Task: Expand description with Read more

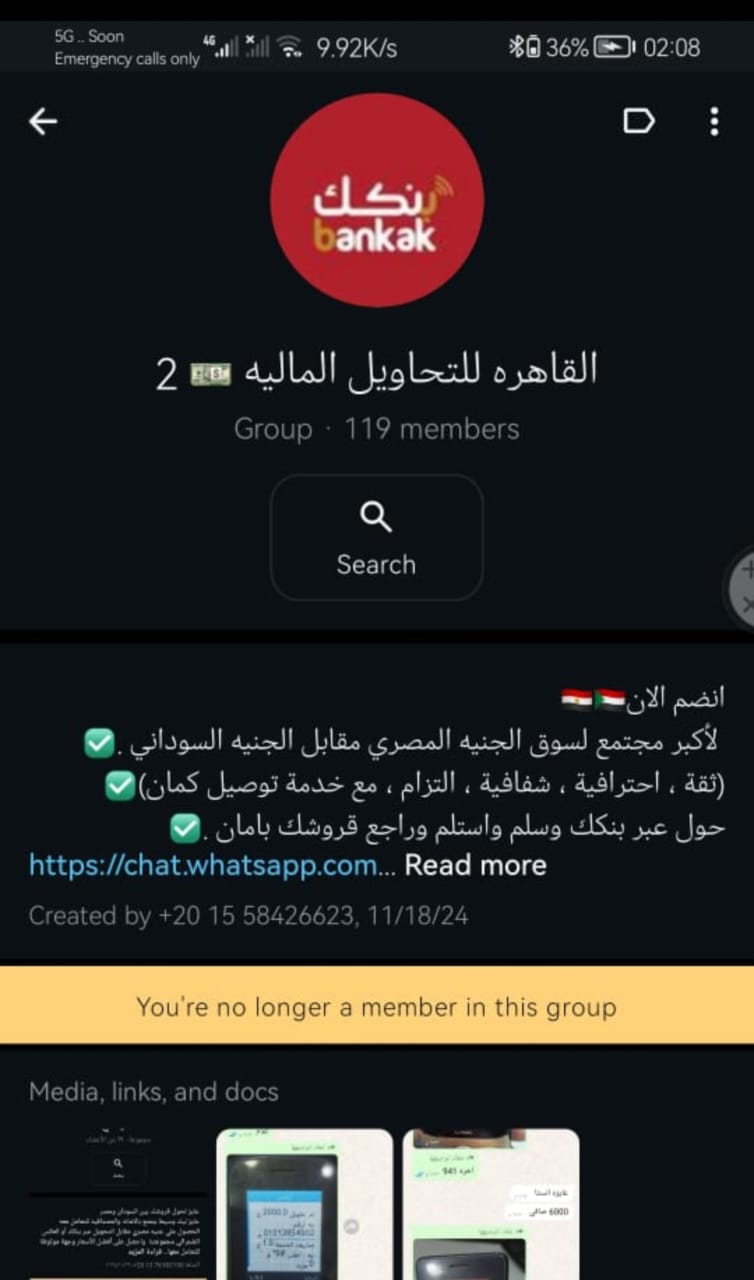Action: [x=475, y=865]
